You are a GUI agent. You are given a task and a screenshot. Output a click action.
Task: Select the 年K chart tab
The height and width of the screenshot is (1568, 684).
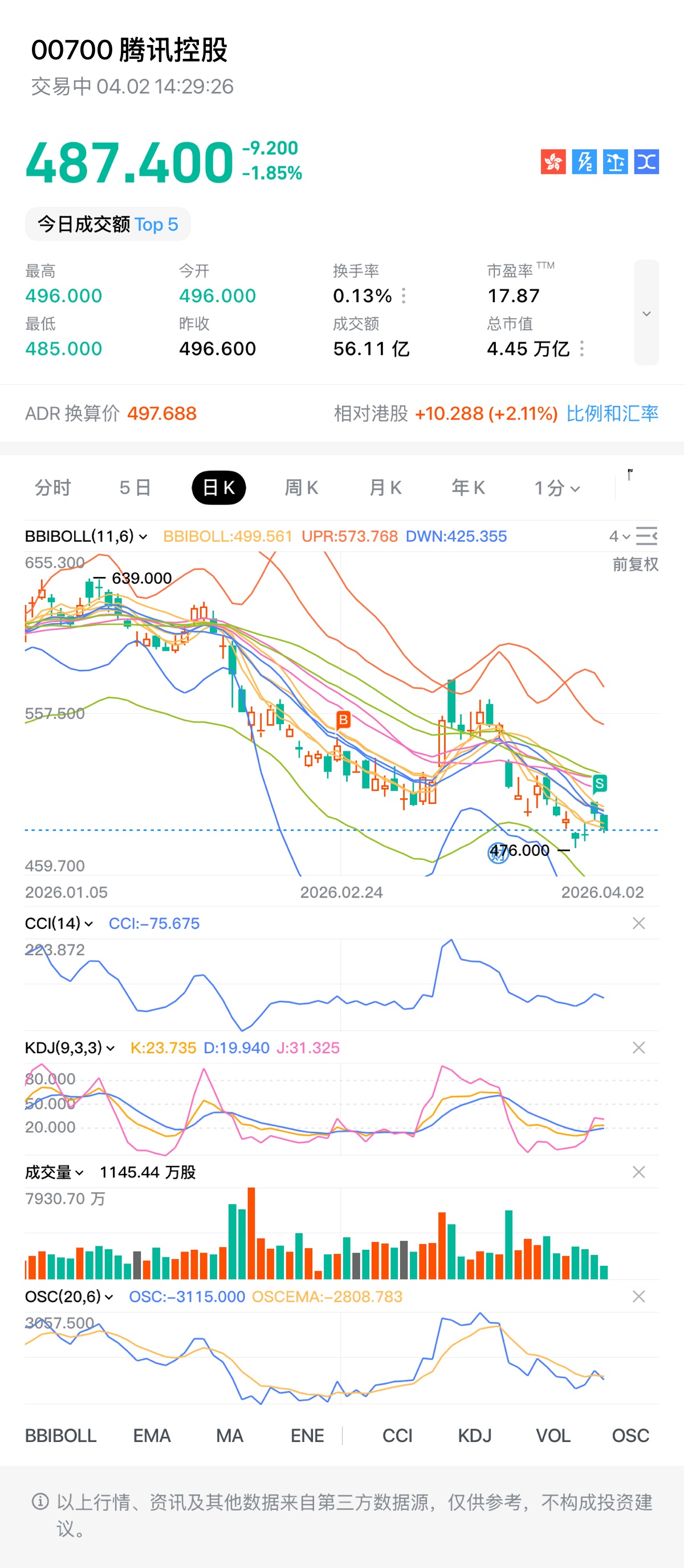click(x=468, y=488)
